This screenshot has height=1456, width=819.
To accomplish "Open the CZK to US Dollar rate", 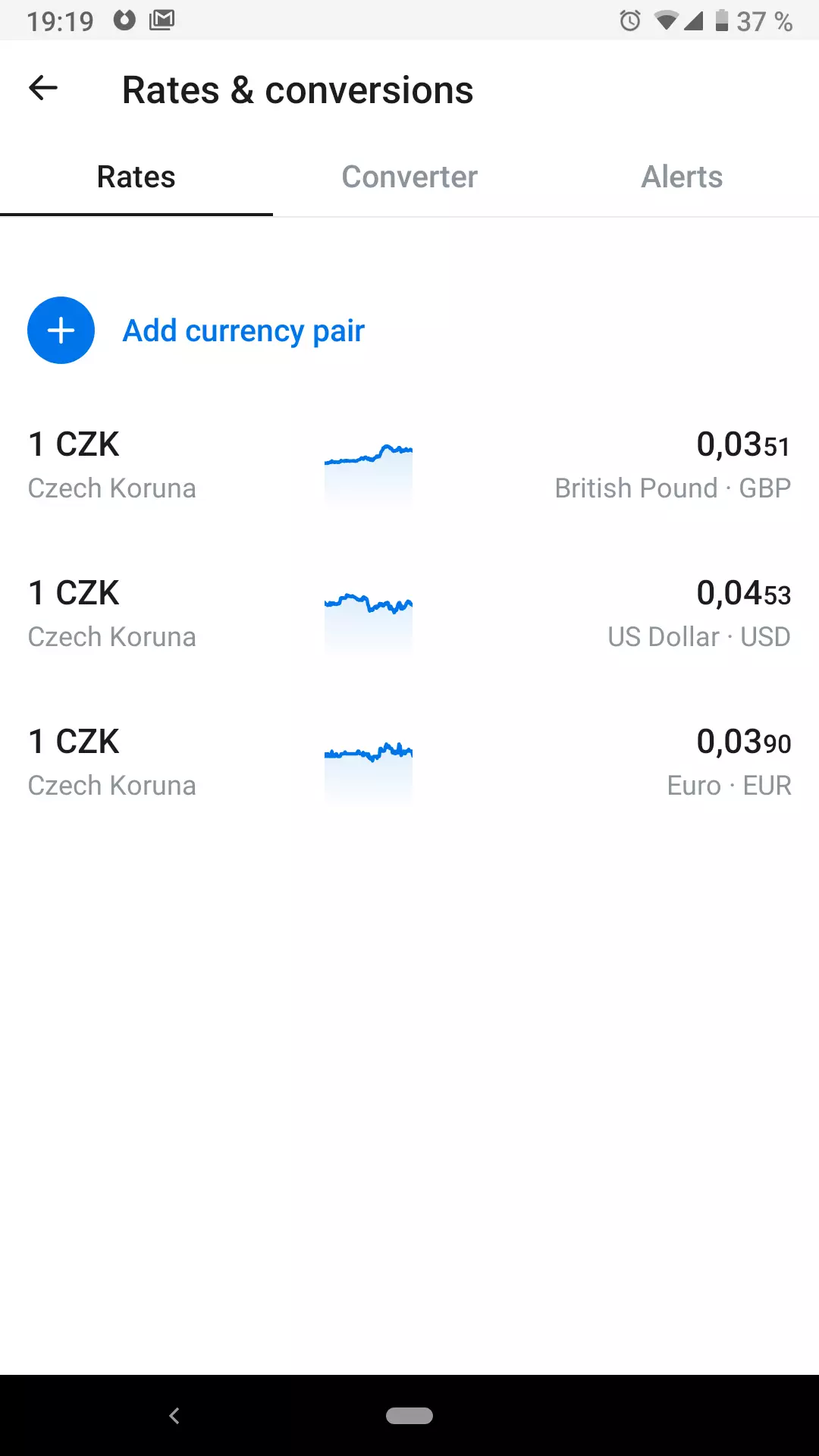I will [x=409, y=614].
